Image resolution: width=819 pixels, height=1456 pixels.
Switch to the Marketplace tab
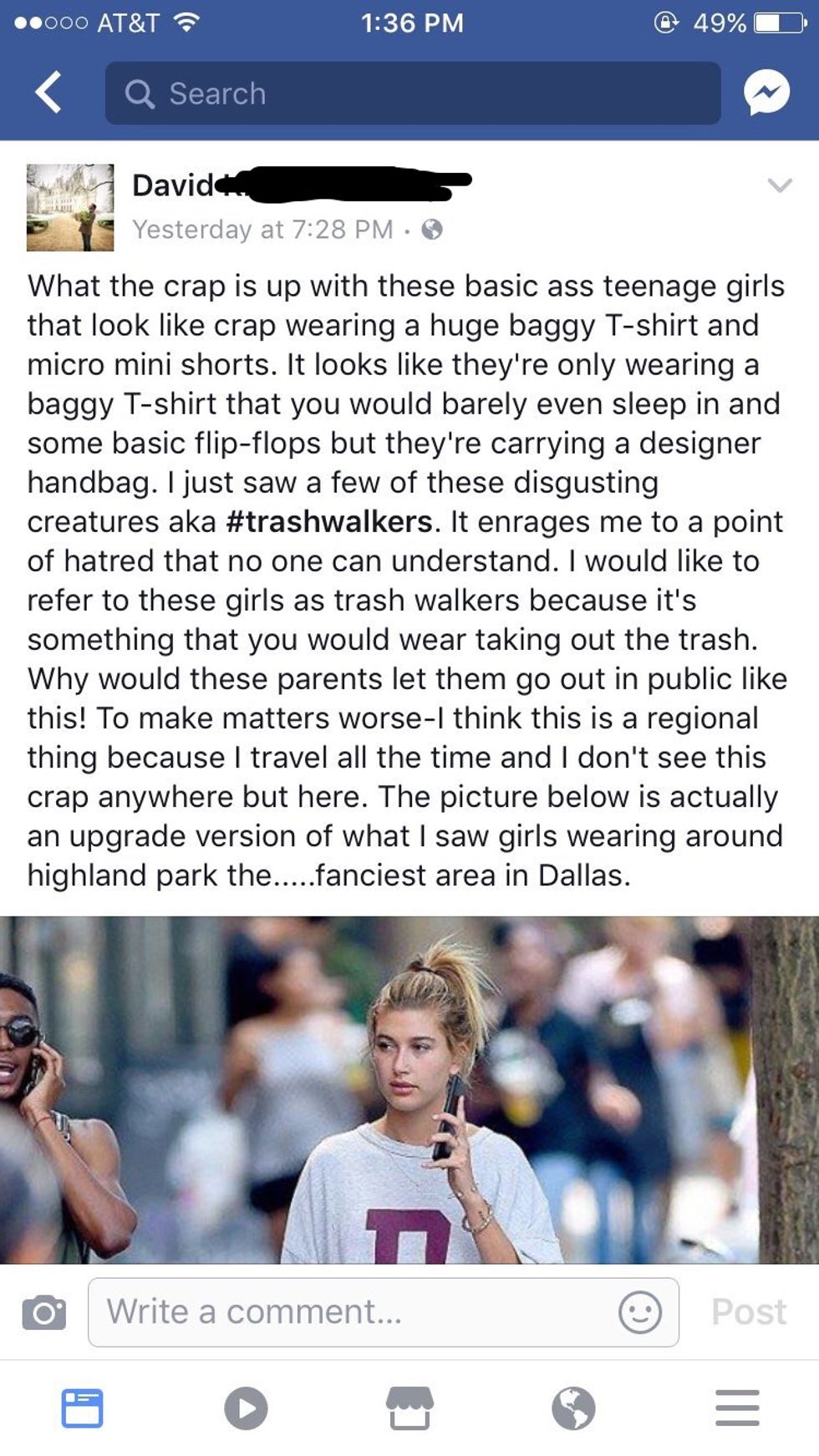point(409,1408)
